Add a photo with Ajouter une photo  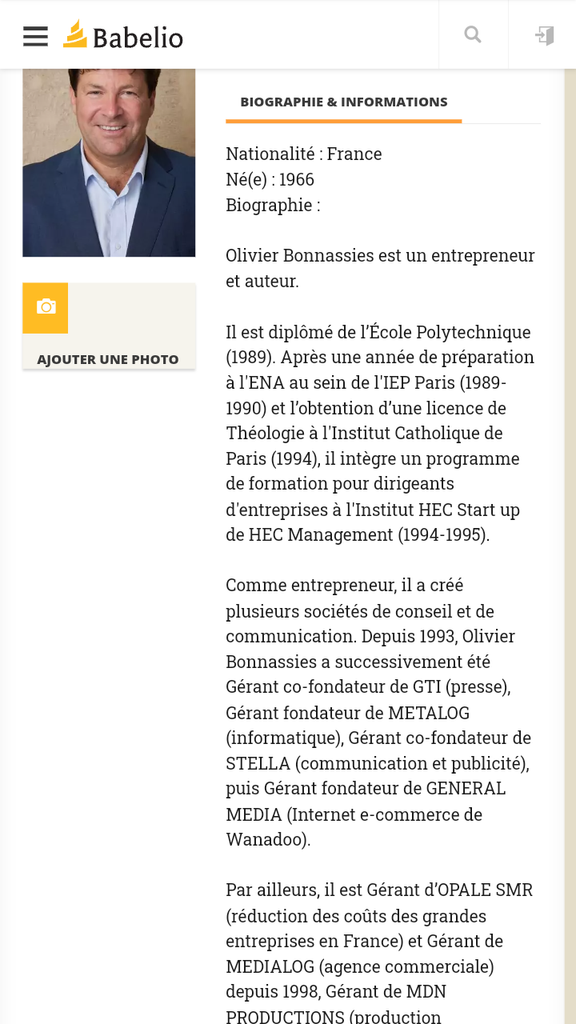[108, 326]
